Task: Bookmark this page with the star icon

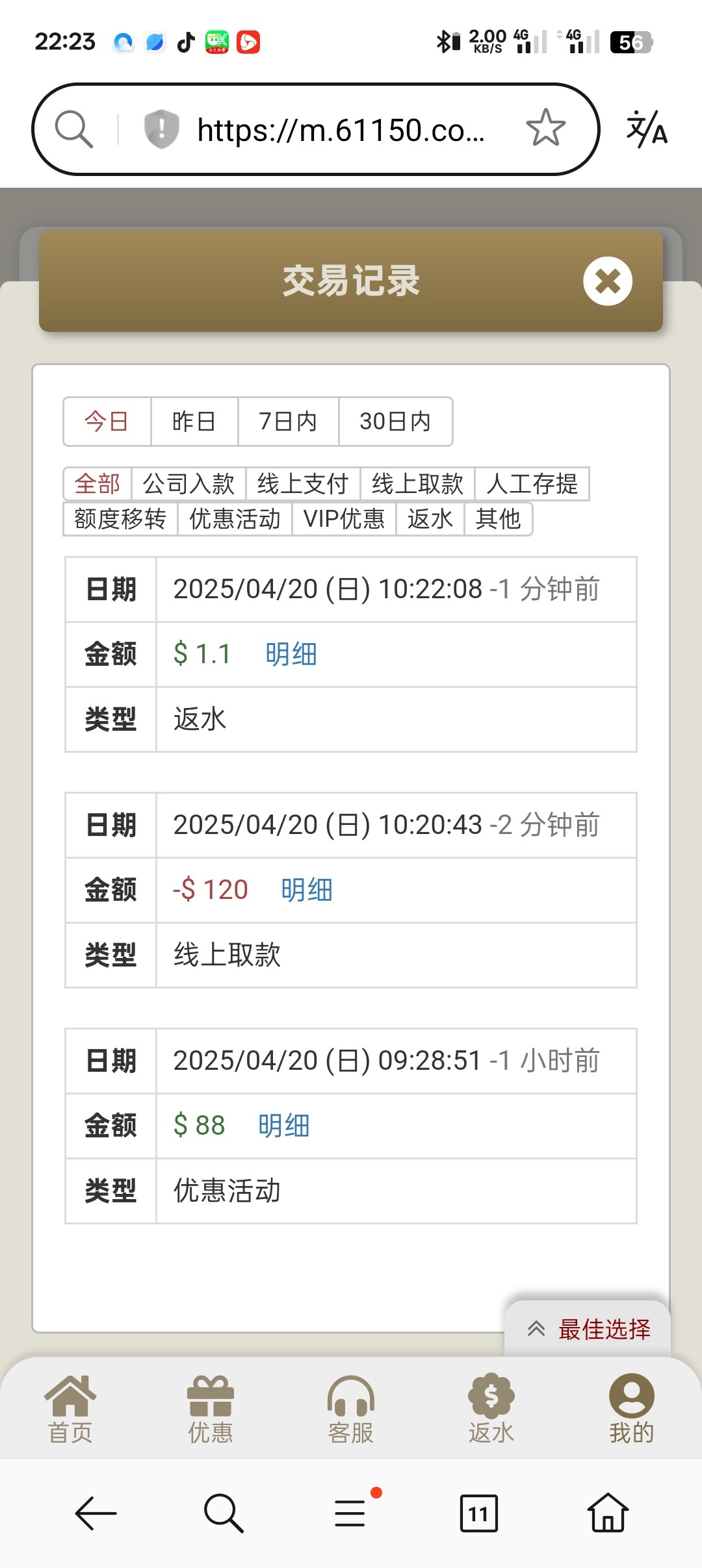Action: click(x=546, y=128)
